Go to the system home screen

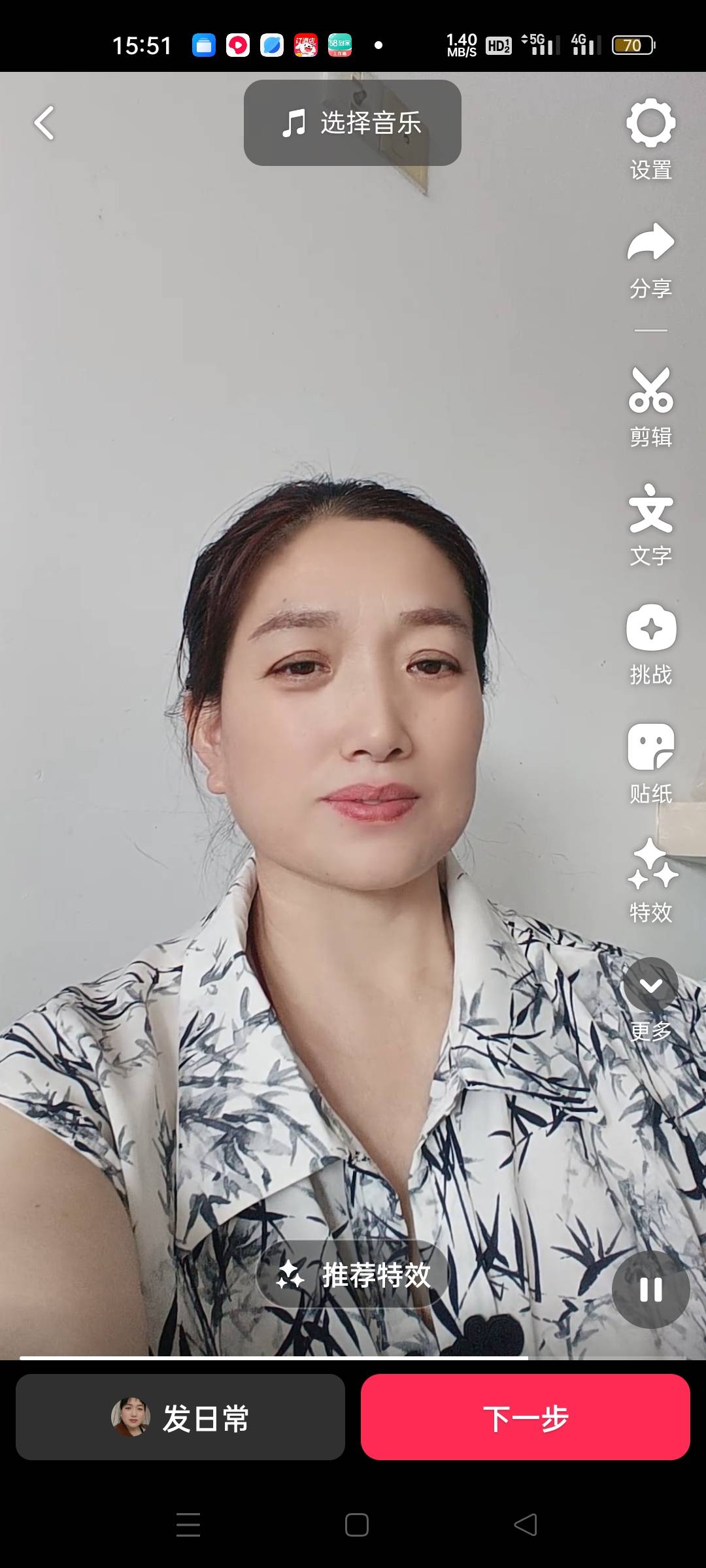coord(356,1525)
